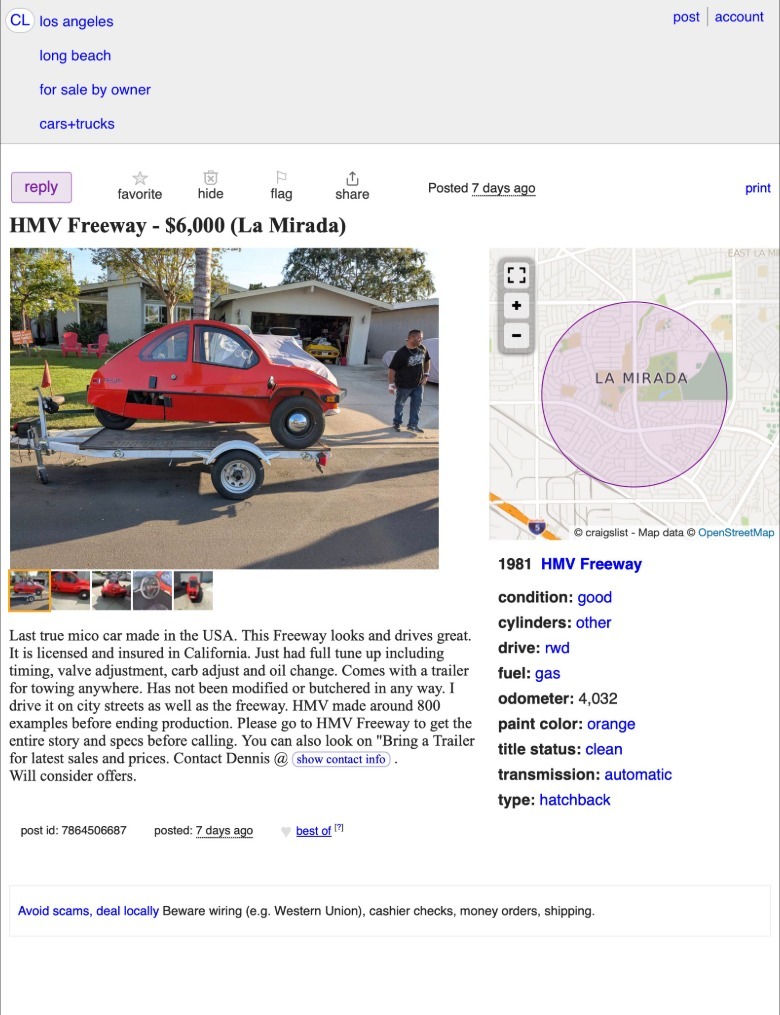Reveal contact info in the description
This screenshot has width=780, height=1015.
click(341, 759)
